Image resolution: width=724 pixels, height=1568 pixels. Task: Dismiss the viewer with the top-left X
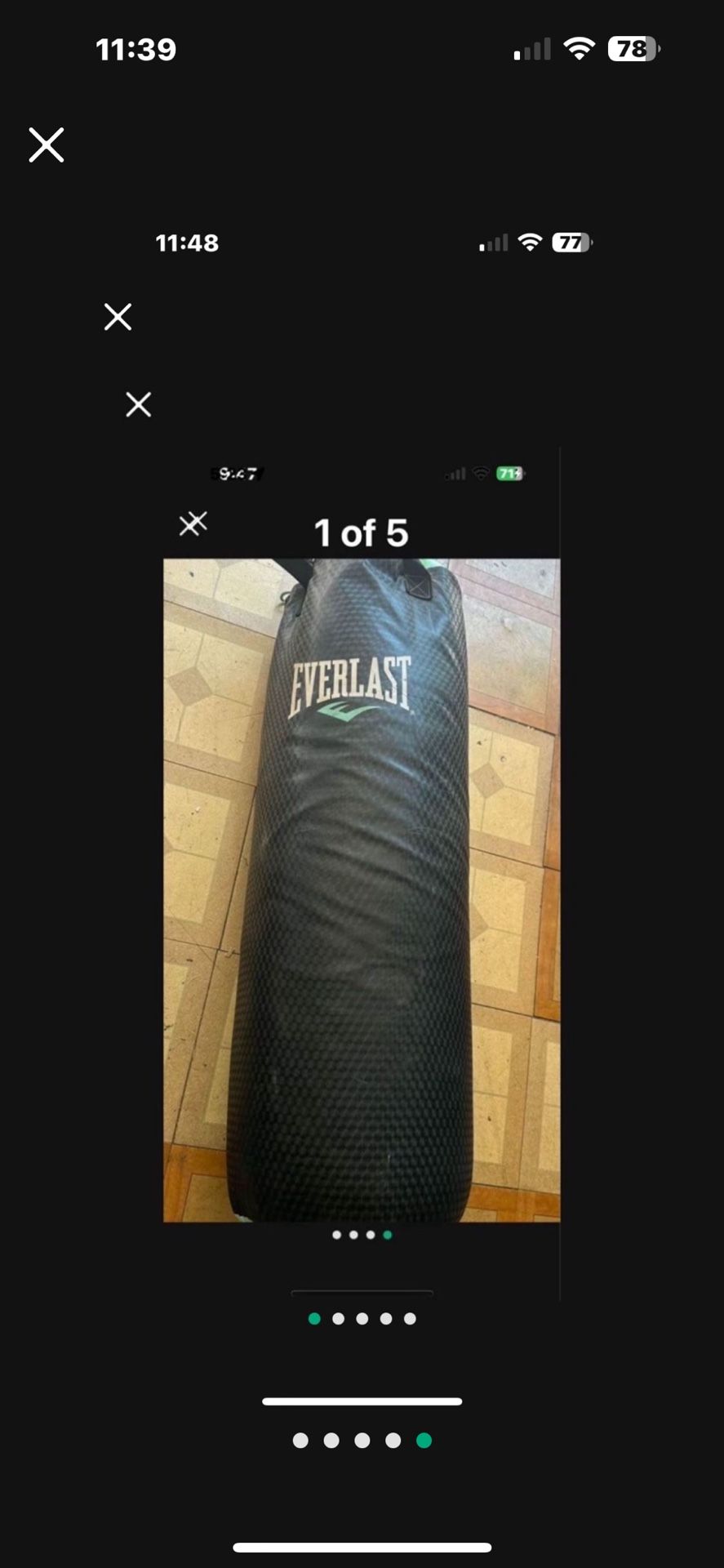[47, 145]
